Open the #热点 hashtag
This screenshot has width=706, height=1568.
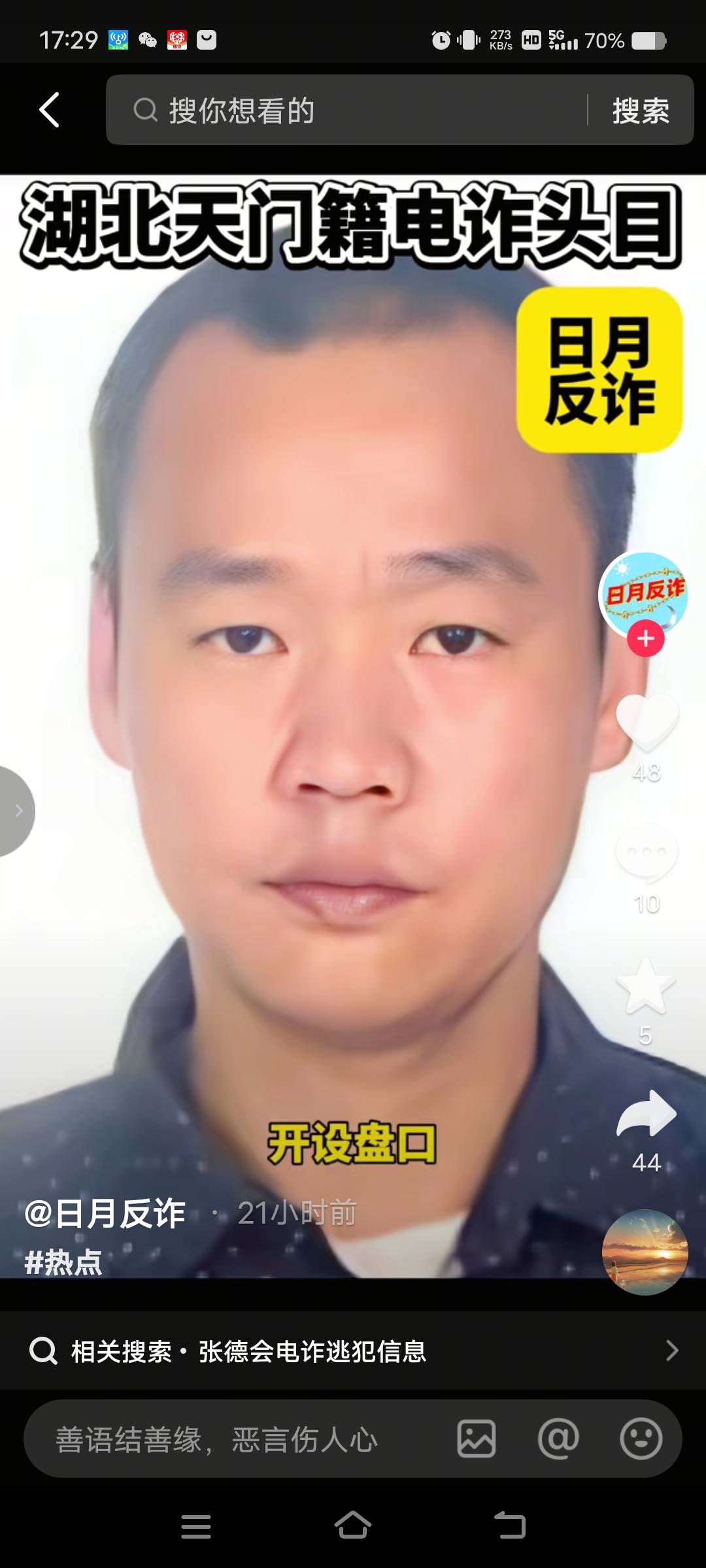point(63,1262)
